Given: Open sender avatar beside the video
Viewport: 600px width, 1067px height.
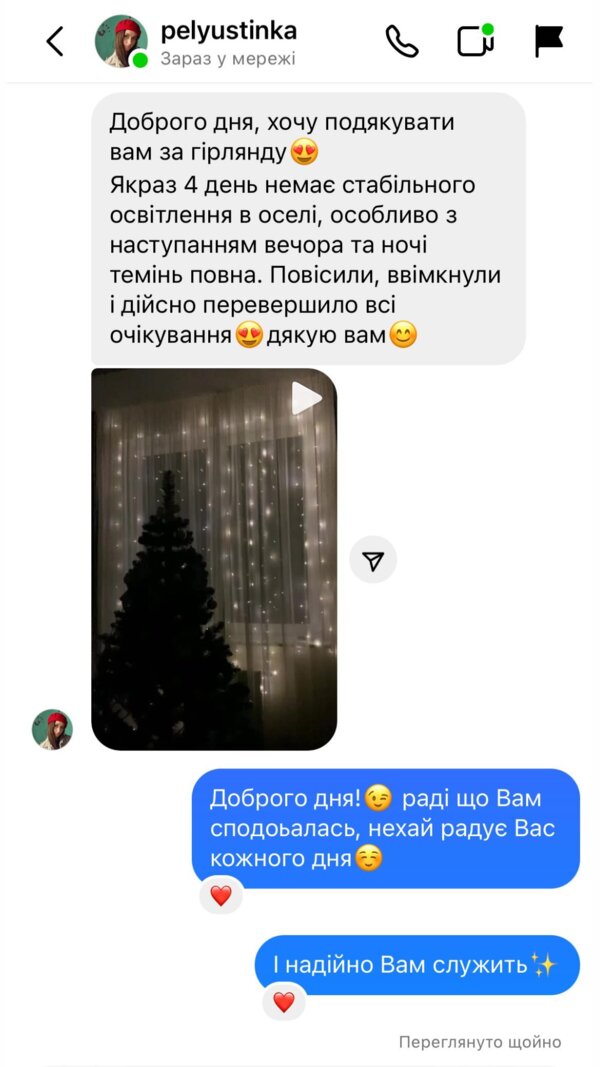Looking at the screenshot, I should point(52,729).
